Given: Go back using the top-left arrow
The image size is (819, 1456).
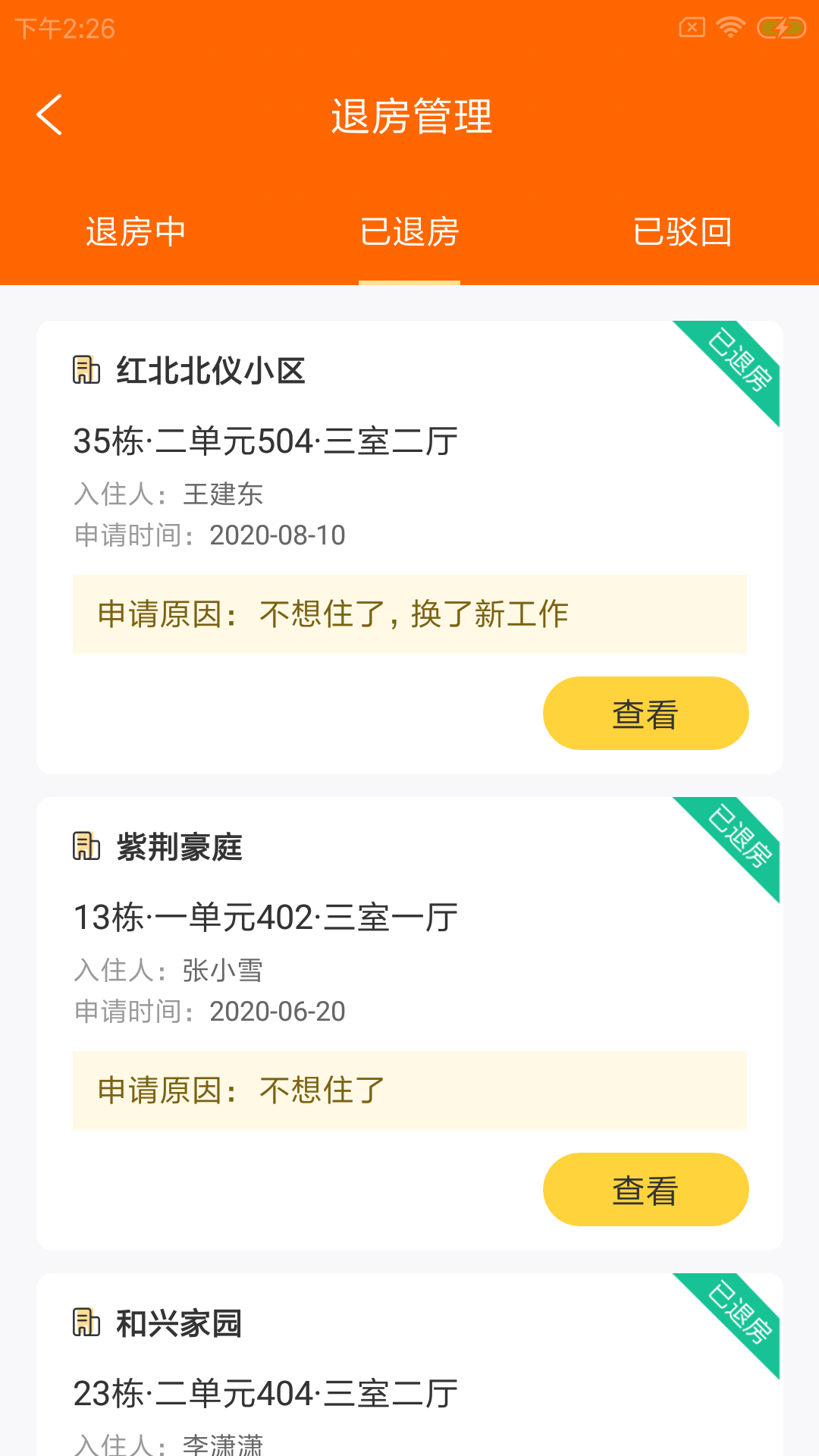Looking at the screenshot, I should click(x=50, y=115).
